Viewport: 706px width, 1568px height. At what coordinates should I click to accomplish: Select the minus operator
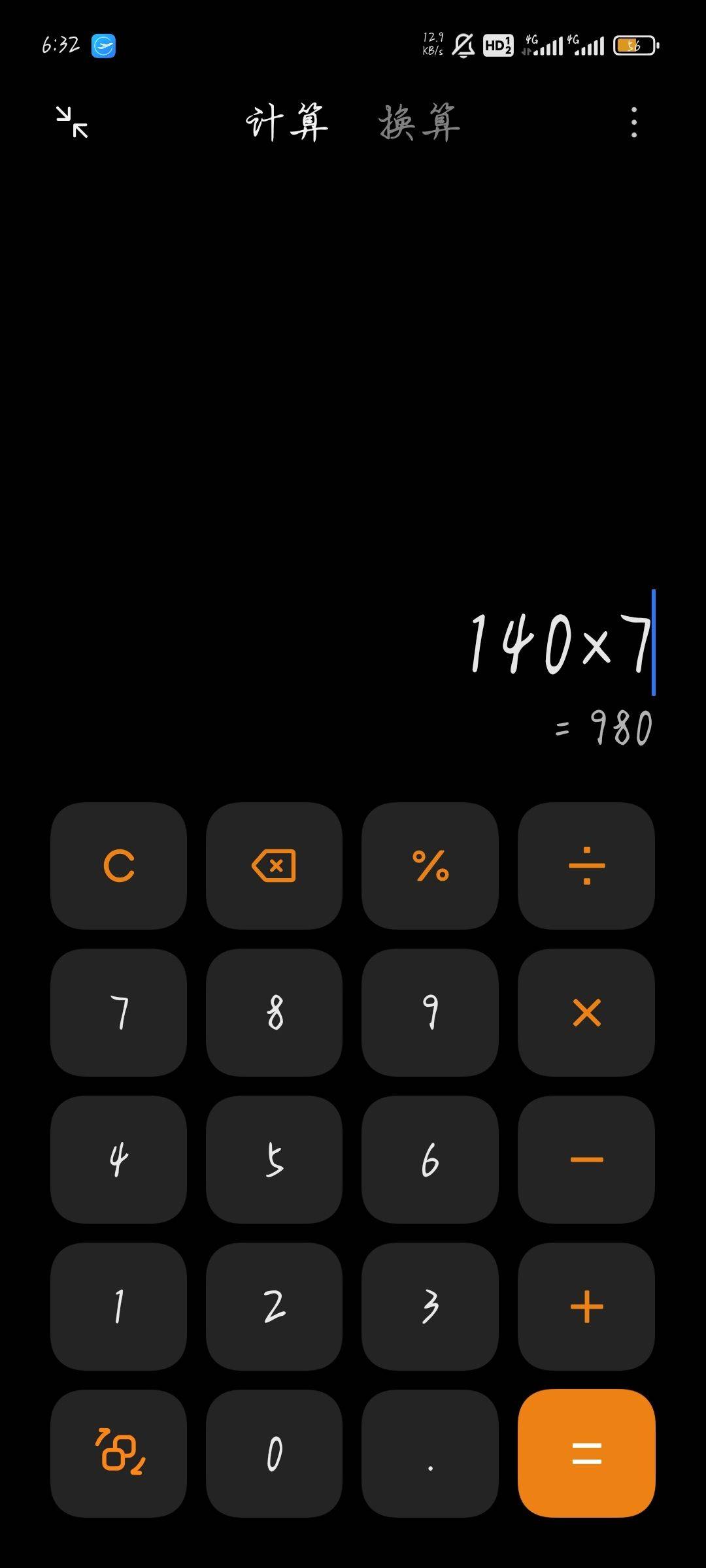[x=586, y=1160]
